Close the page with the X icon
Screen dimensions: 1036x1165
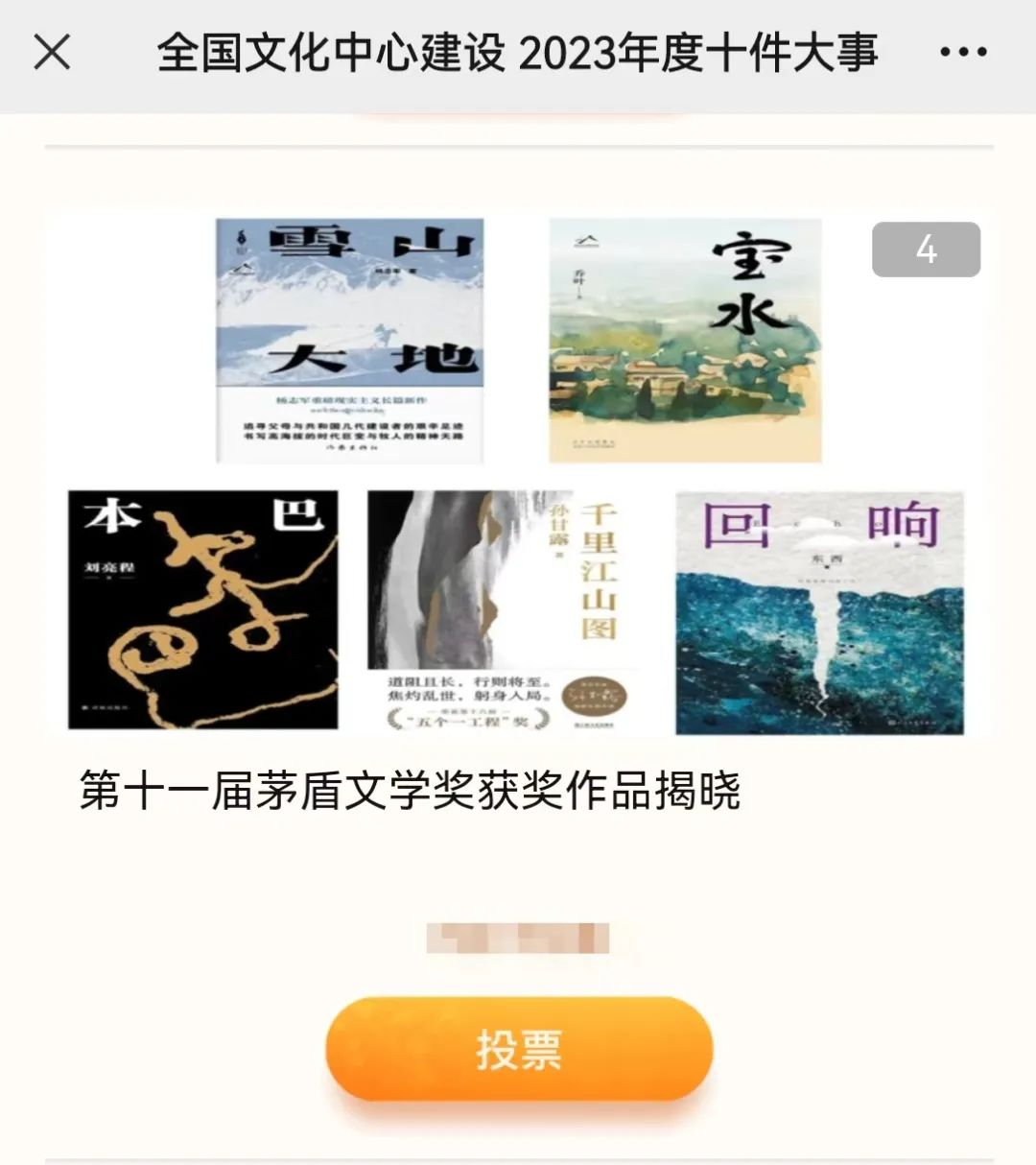pos(52,52)
